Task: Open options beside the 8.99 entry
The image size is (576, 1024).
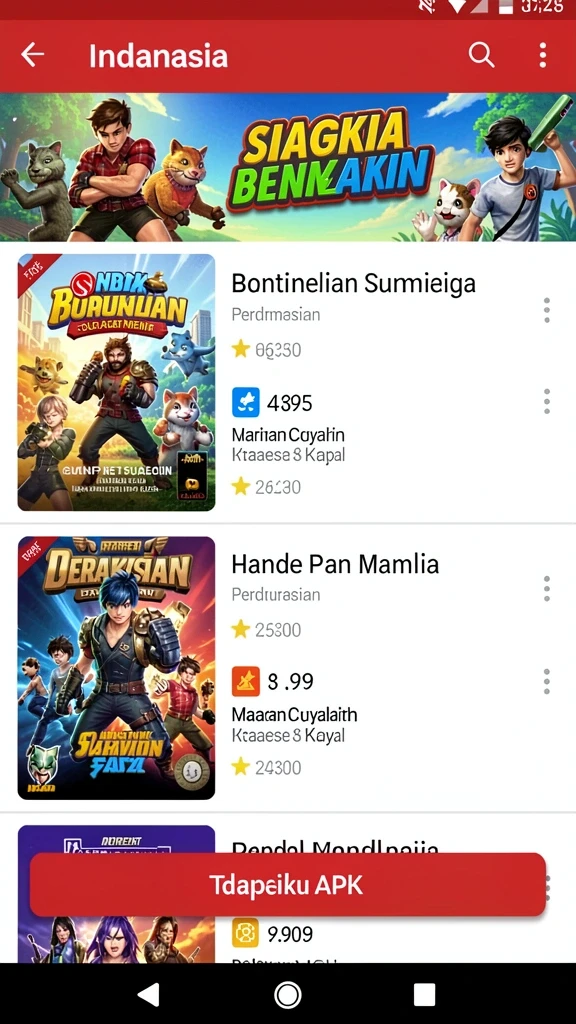Action: (x=547, y=681)
